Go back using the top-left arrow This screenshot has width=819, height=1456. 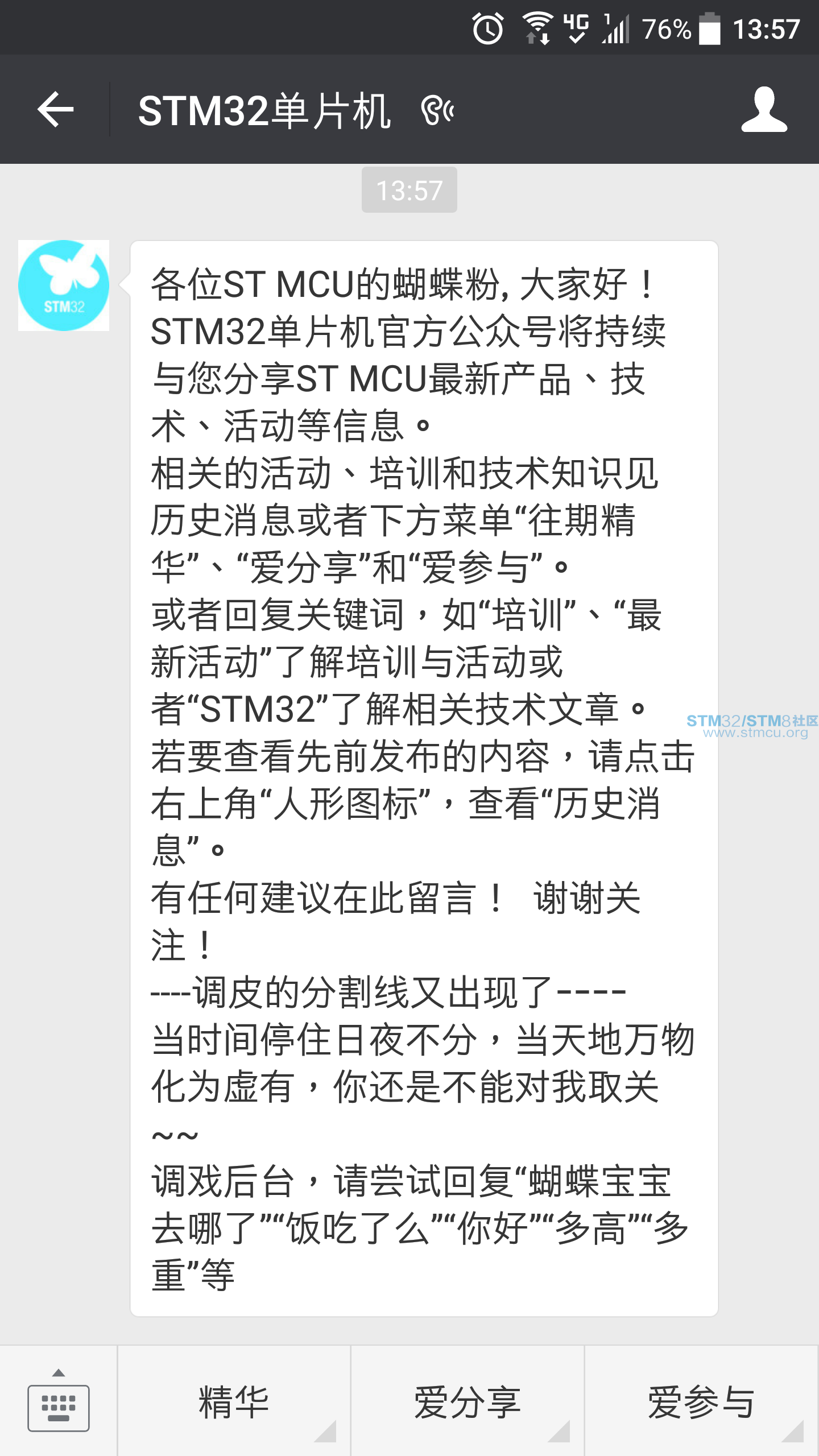[x=55, y=109]
